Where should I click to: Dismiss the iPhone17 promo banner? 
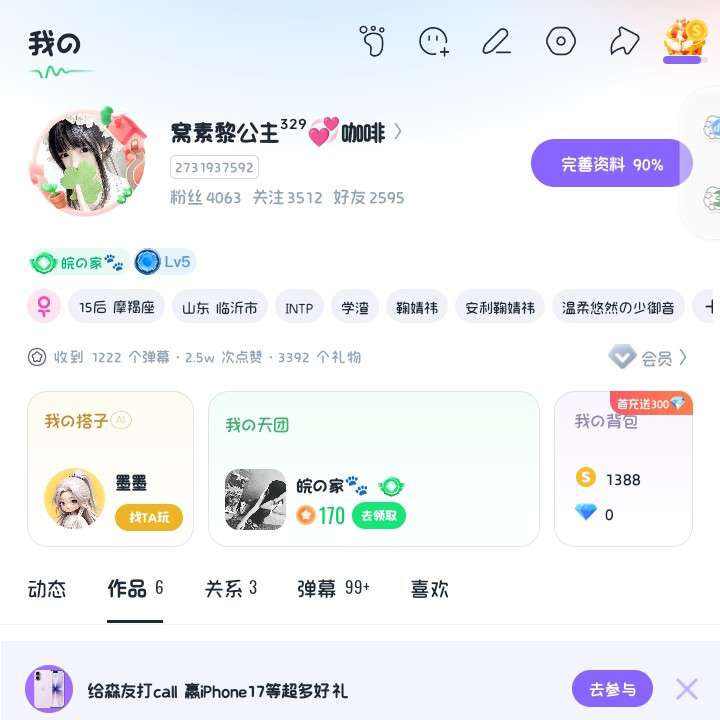(x=686, y=689)
